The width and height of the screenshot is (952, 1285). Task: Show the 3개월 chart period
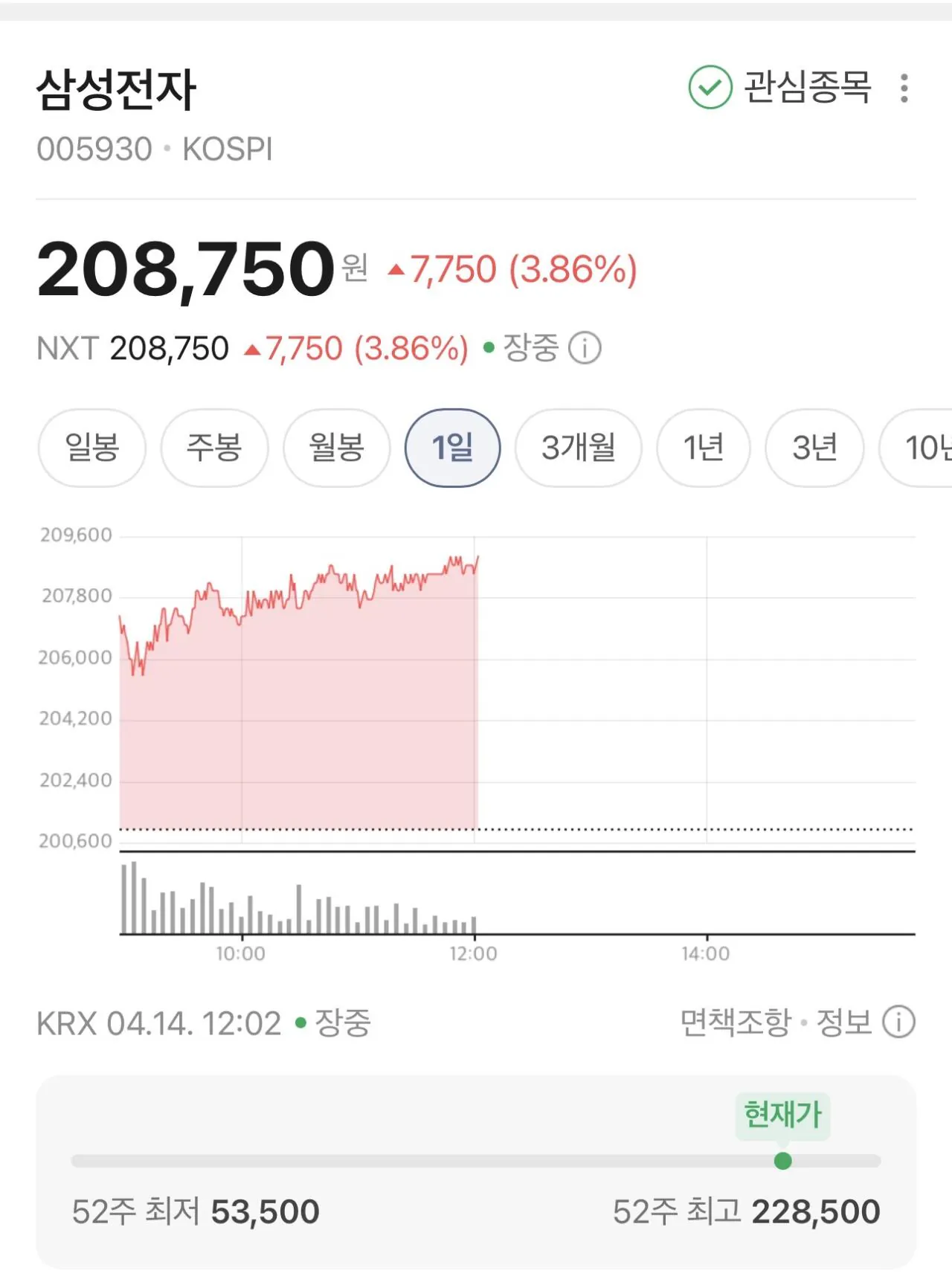(578, 448)
